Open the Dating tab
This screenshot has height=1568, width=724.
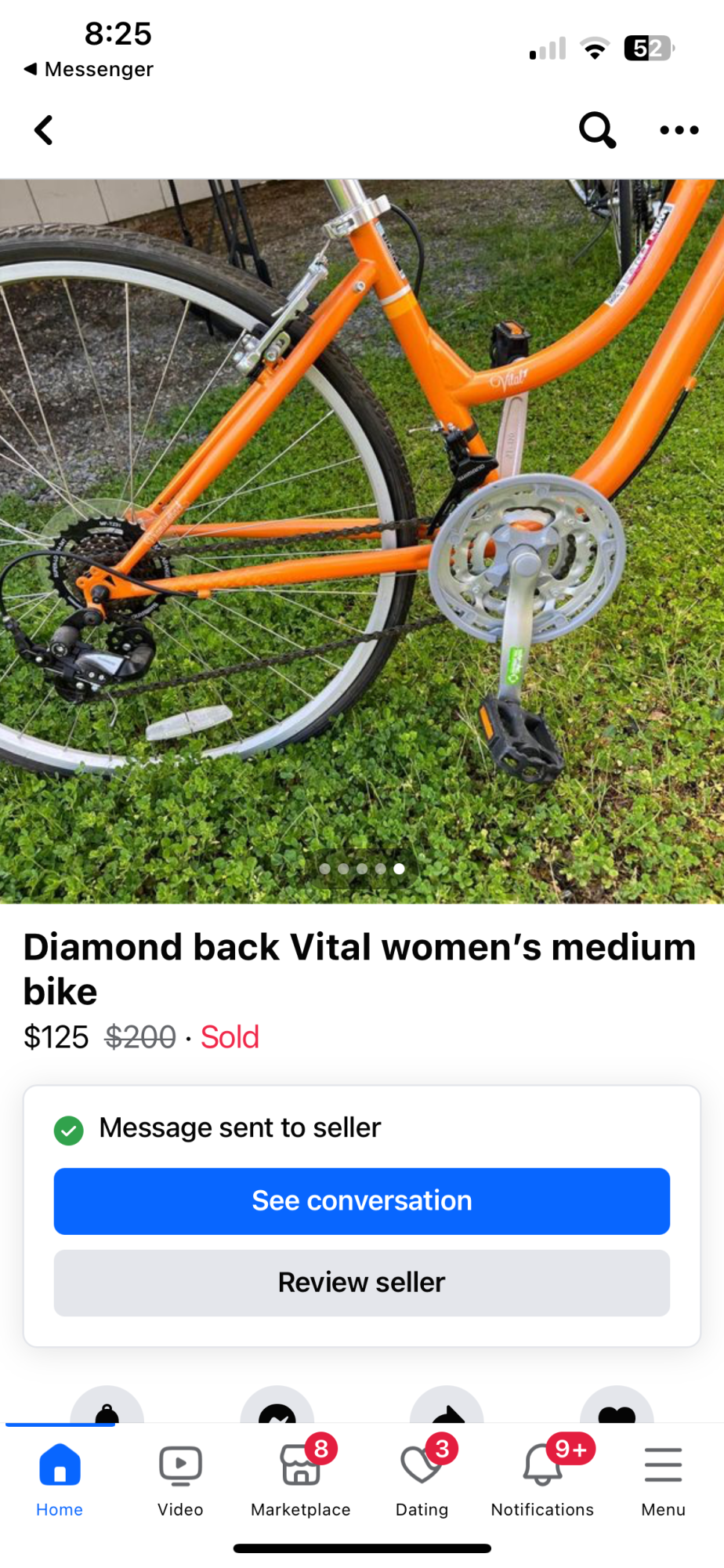pos(422,1478)
